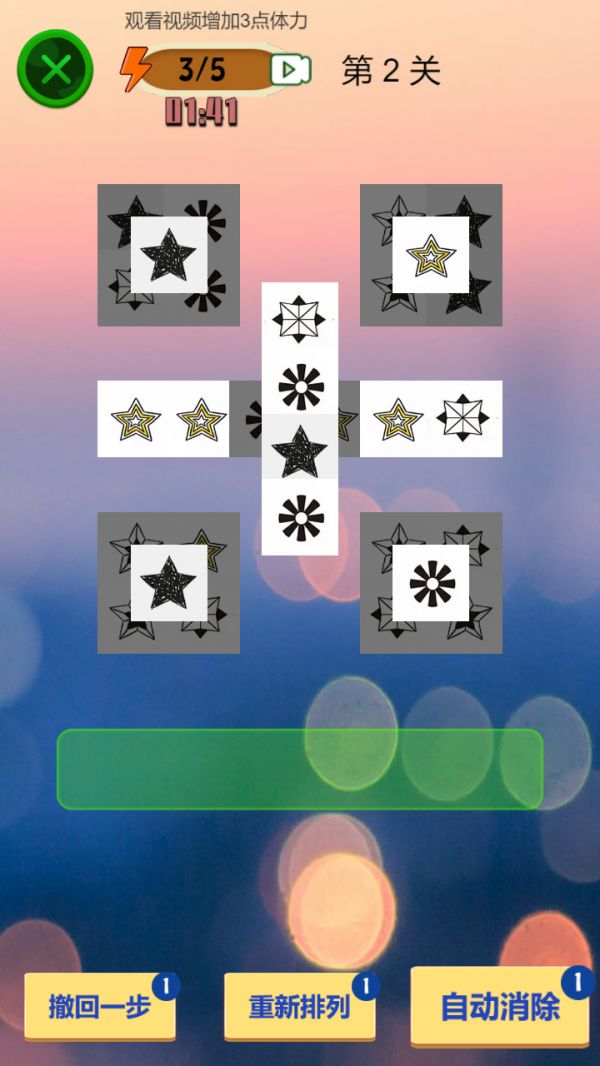Select the compass tile ending the right row
This screenshot has height=1066, width=600.
[x=464, y=418]
